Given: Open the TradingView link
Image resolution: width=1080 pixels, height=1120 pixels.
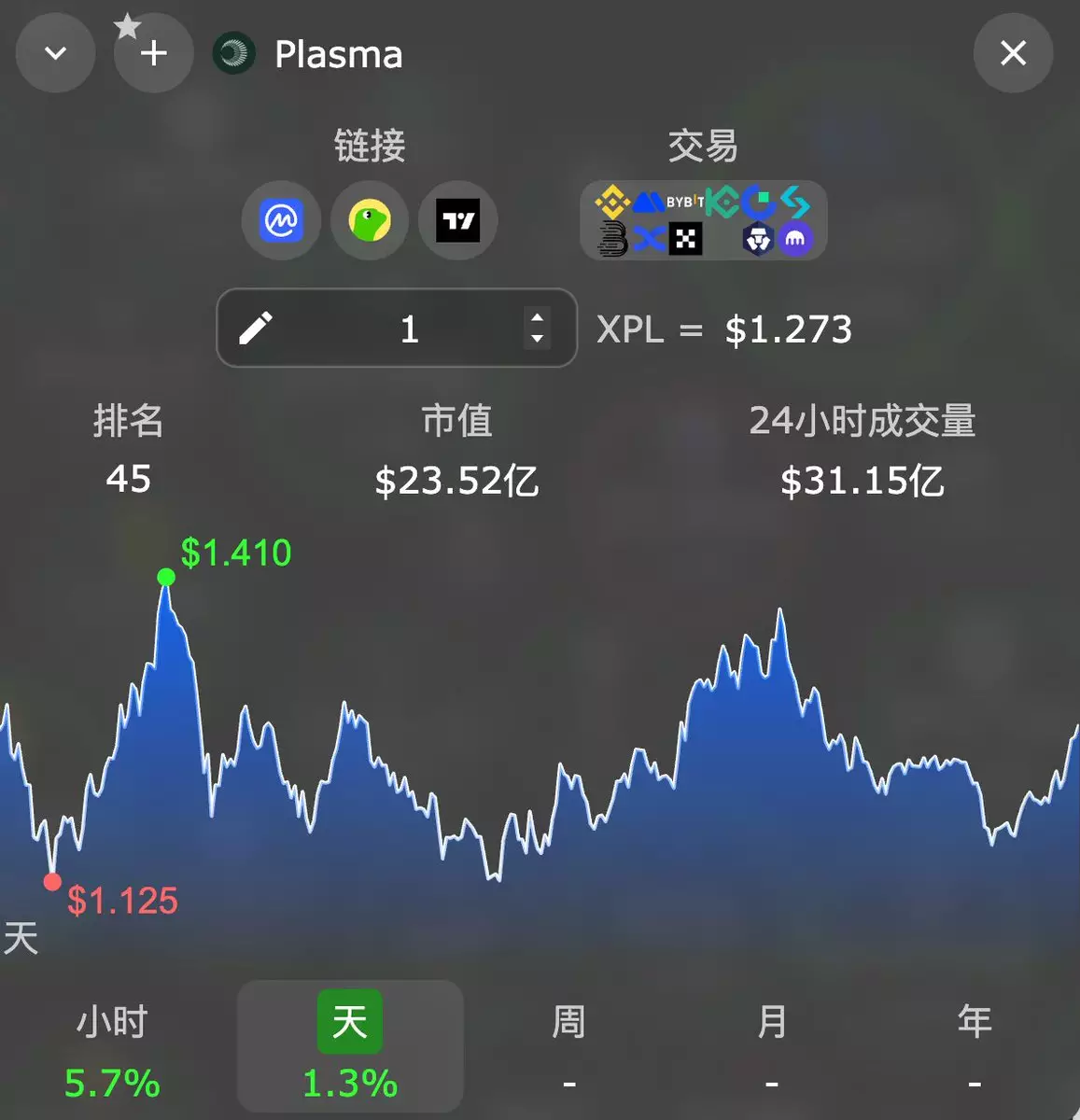Looking at the screenshot, I should (x=458, y=221).
